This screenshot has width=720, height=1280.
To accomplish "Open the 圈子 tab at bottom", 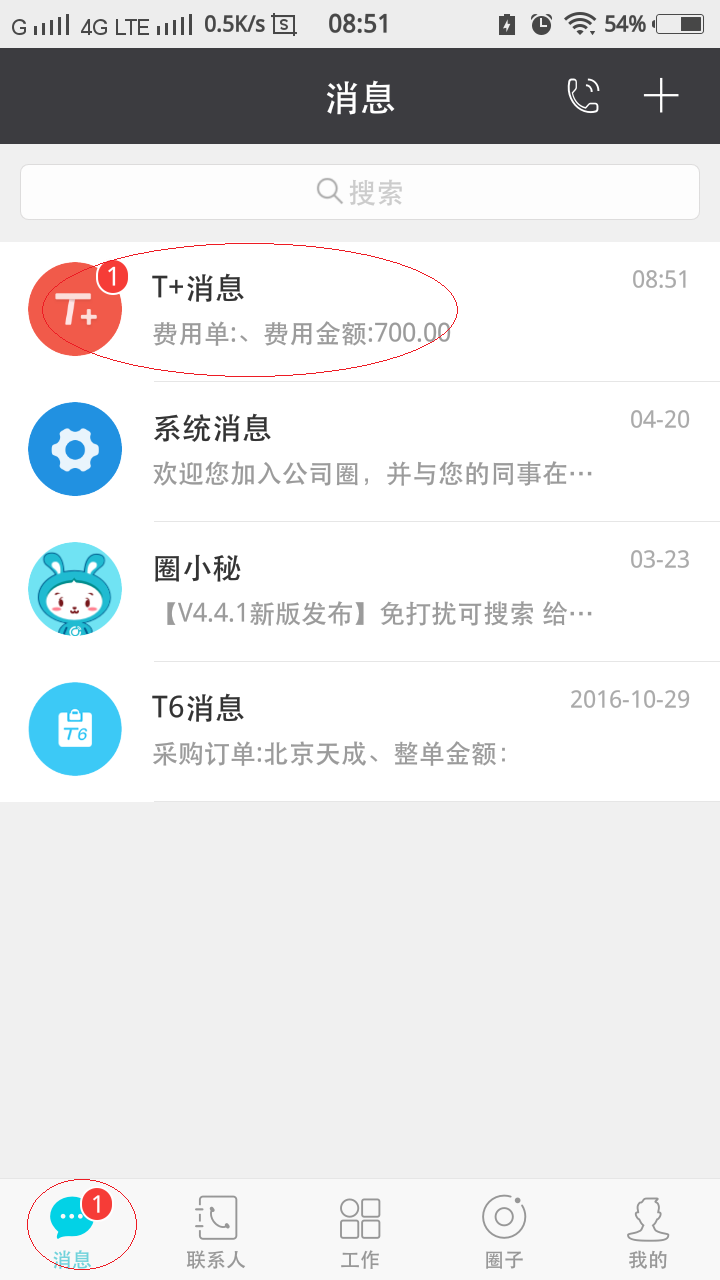I will coord(503,1230).
